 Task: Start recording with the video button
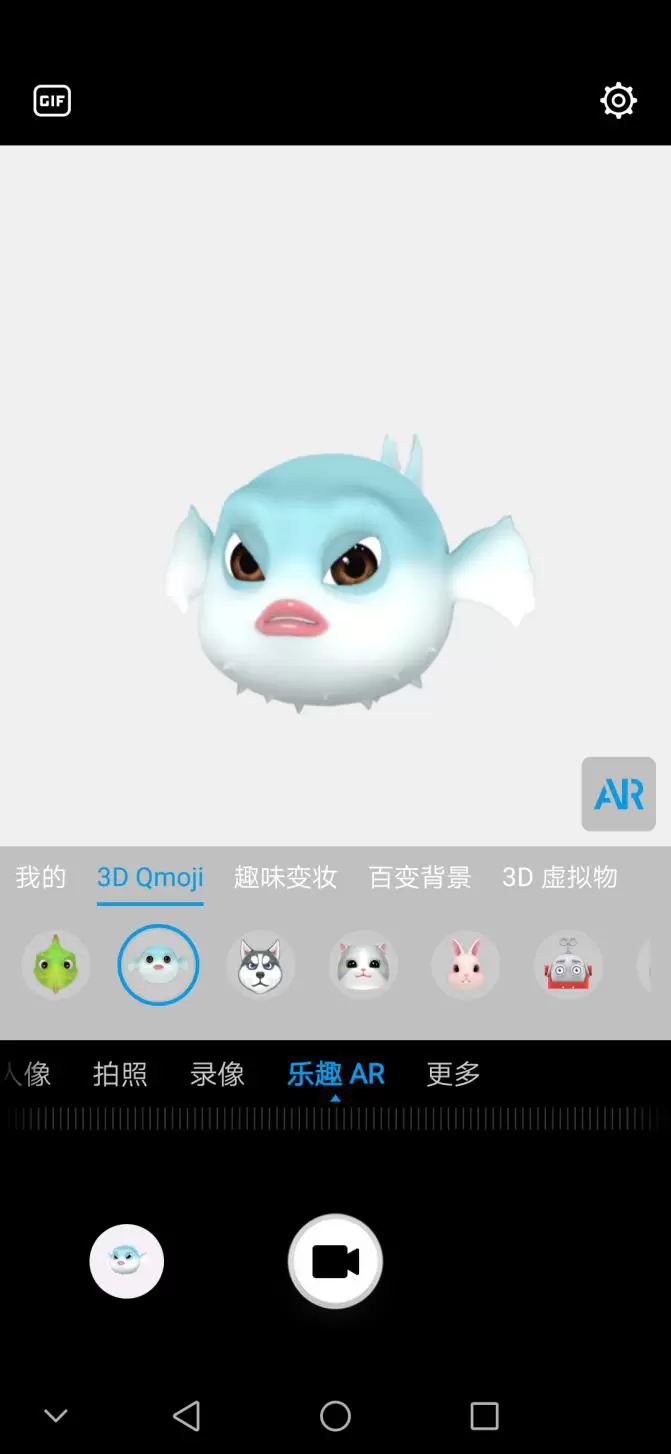335,1261
